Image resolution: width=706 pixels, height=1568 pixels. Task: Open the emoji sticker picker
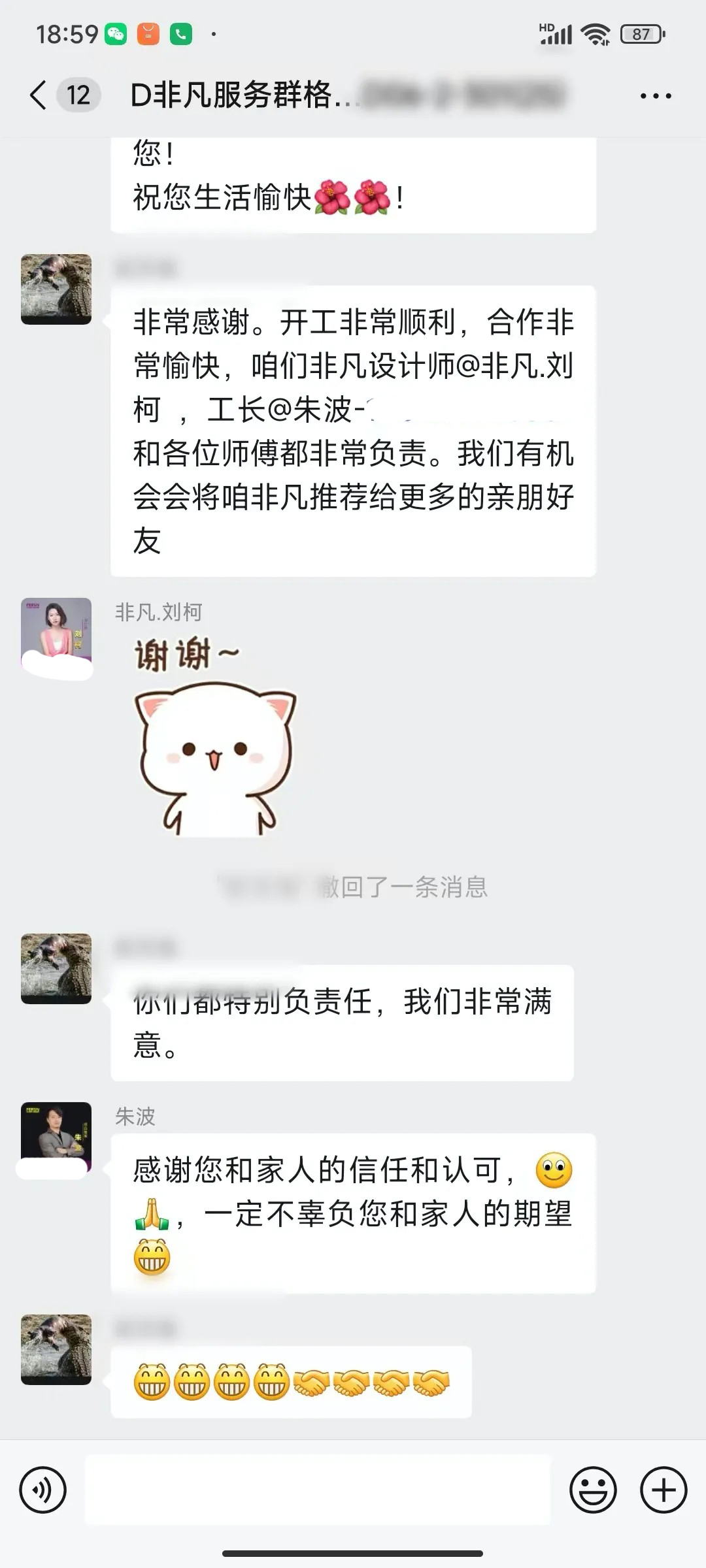point(593,1490)
